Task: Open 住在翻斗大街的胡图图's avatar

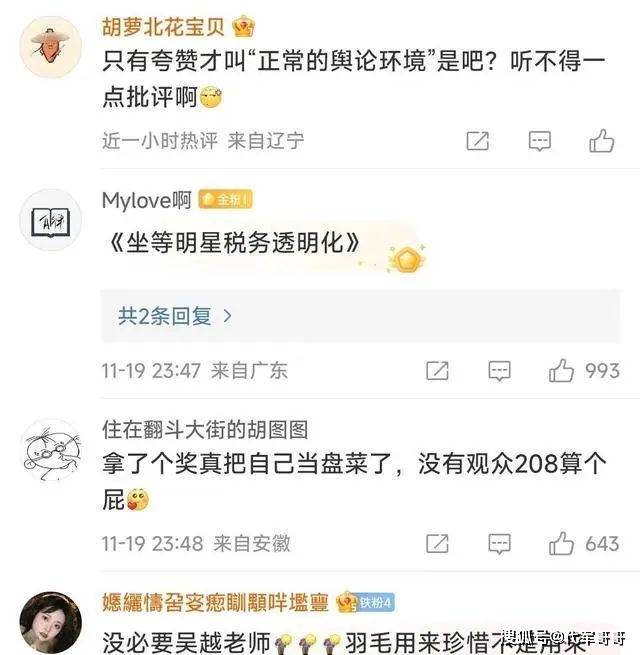Action: [x=51, y=452]
